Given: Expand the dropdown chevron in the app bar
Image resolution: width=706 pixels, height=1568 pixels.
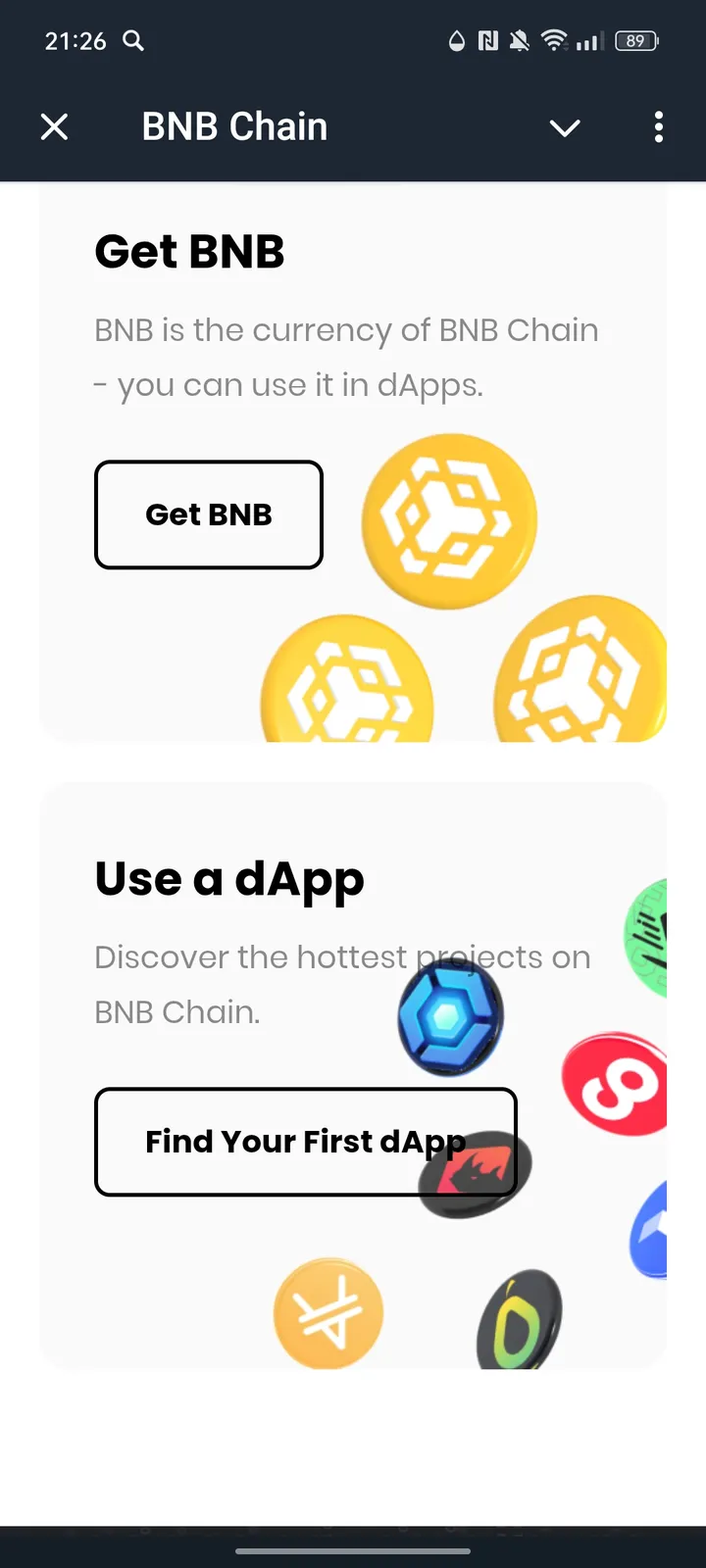Looking at the screenshot, I should [565, 127].
